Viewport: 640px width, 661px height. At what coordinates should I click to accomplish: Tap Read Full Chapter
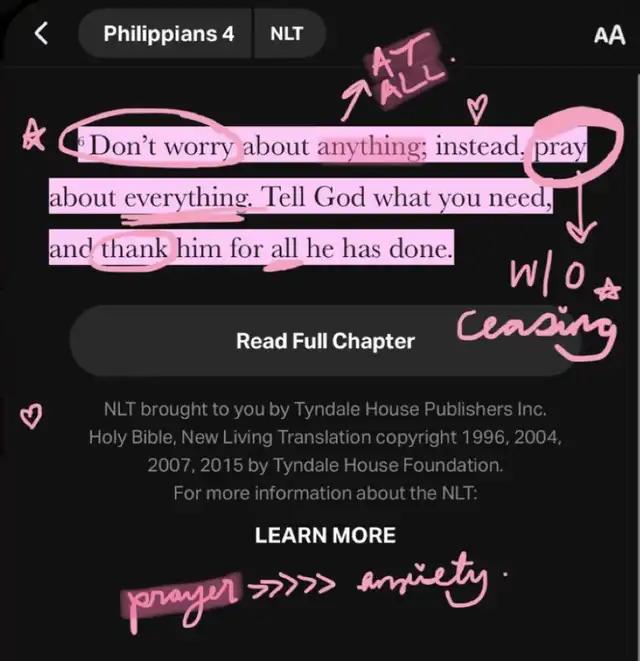click(x=324, y=341)
